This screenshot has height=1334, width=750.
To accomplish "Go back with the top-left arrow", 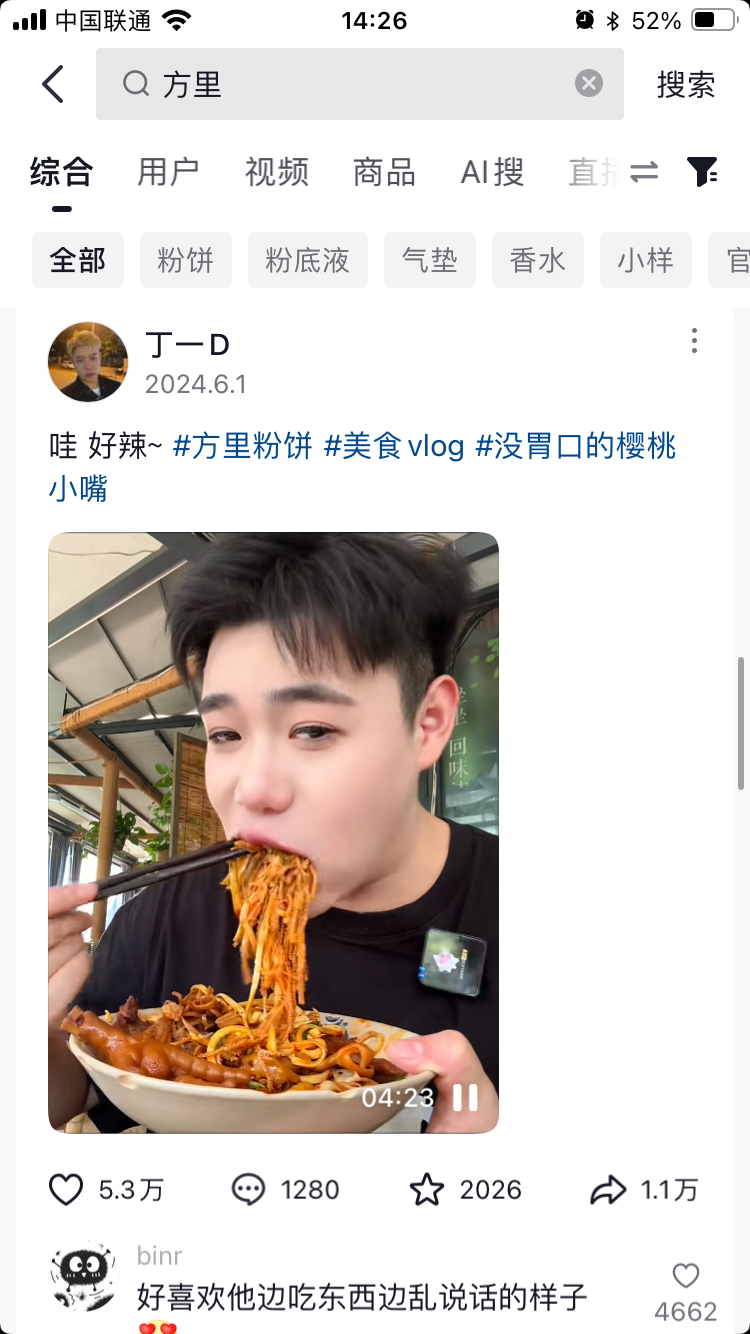I will pyautogui.click(x=53, y=85).
